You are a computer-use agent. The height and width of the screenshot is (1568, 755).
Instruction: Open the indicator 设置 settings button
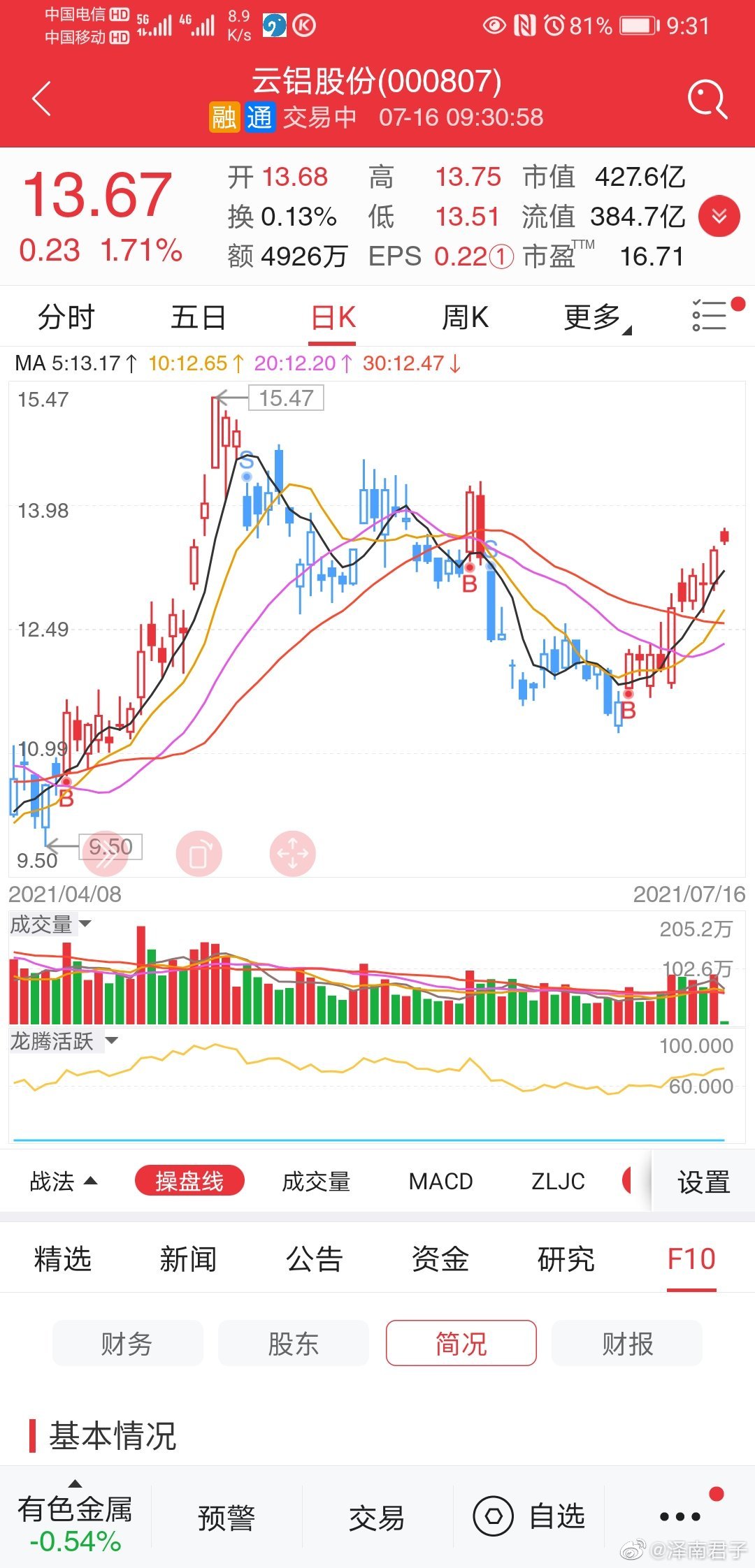[x=701, y=1181]
